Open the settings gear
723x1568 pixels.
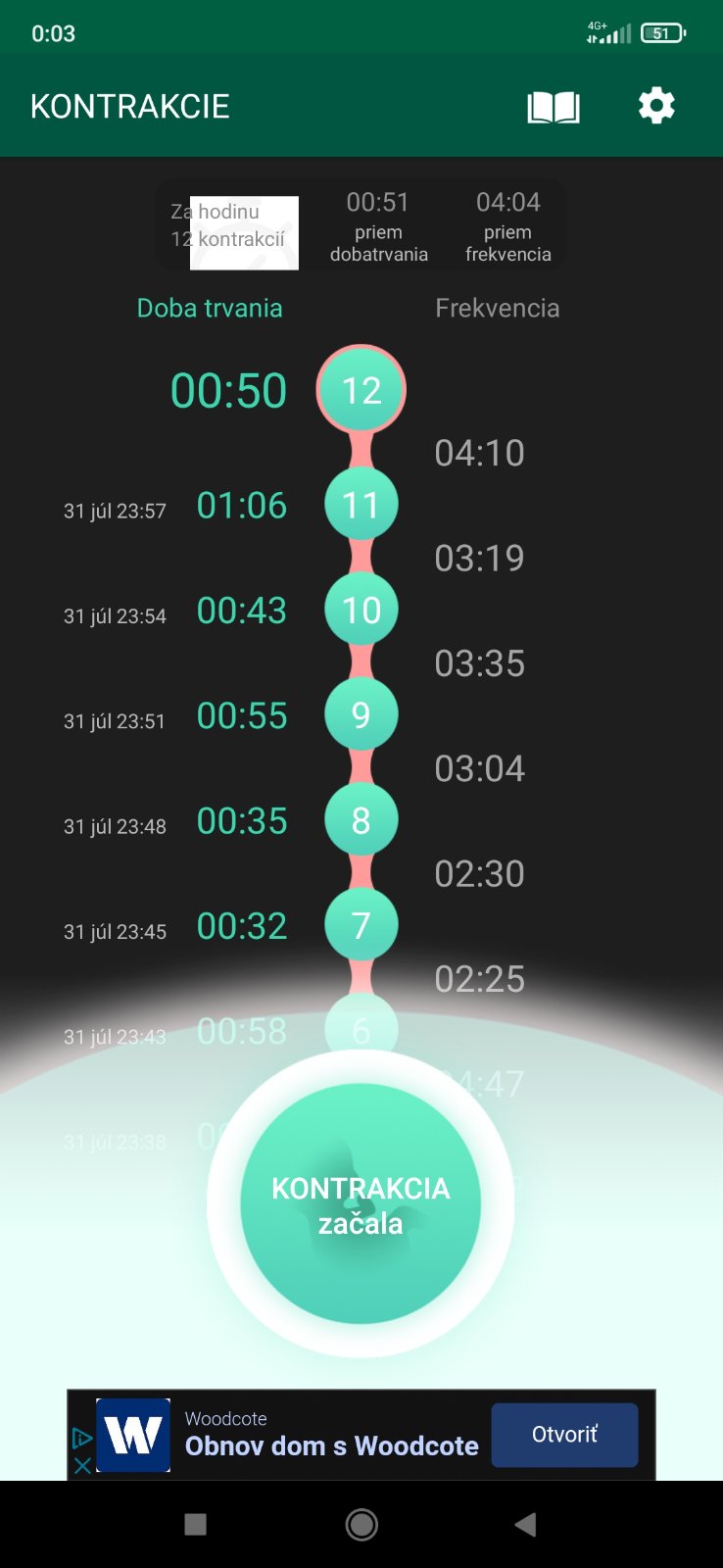pos(656,106)
